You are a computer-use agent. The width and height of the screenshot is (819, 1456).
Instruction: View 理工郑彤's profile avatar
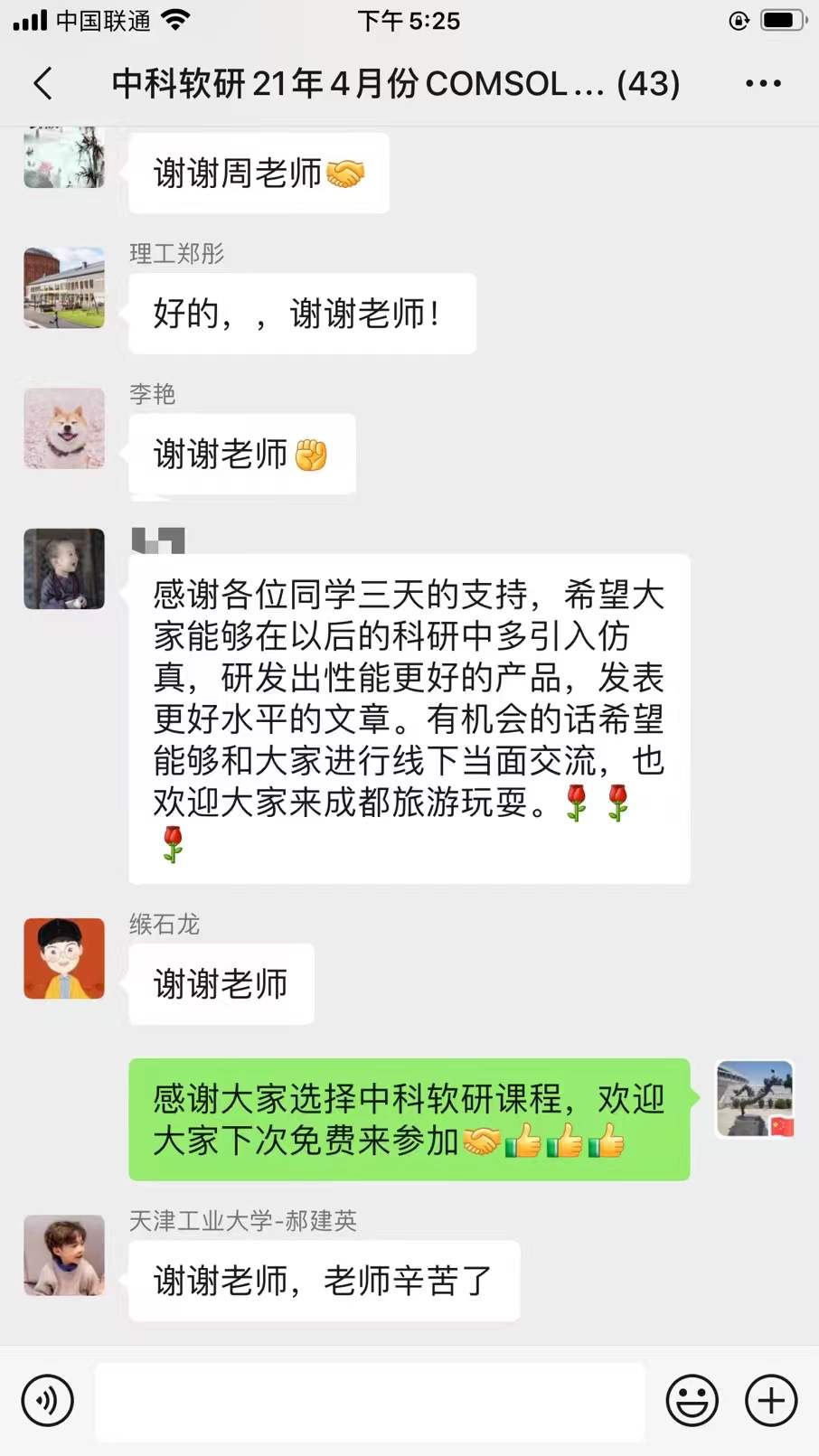tap(64, 287)
